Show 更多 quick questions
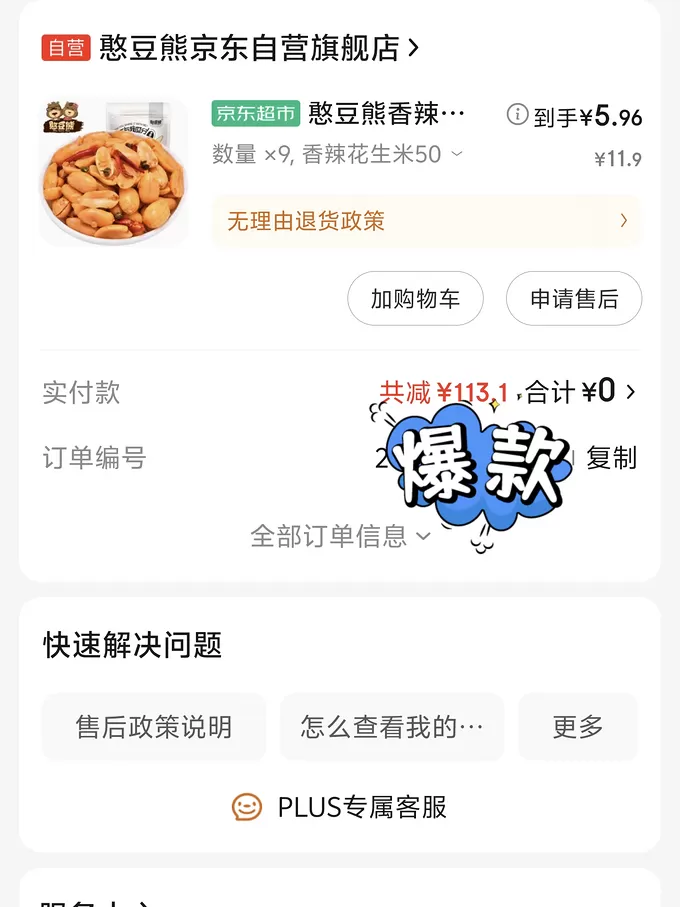This screenshot has width=680, height=907. [578, 727]
